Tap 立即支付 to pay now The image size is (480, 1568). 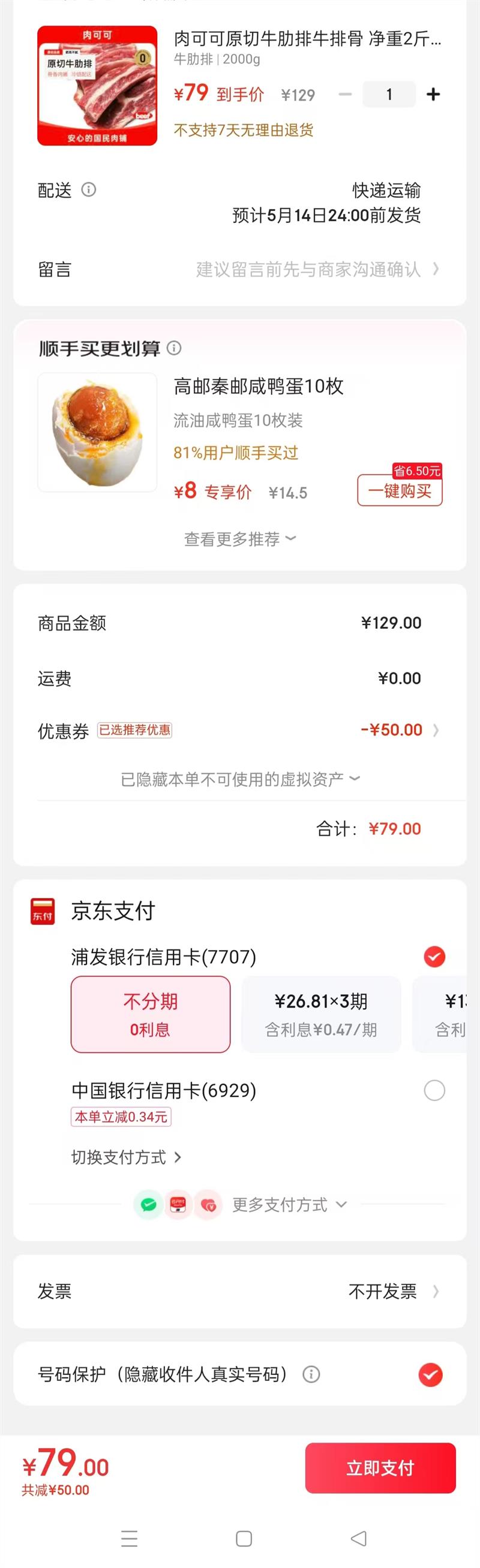[380, 1467]
